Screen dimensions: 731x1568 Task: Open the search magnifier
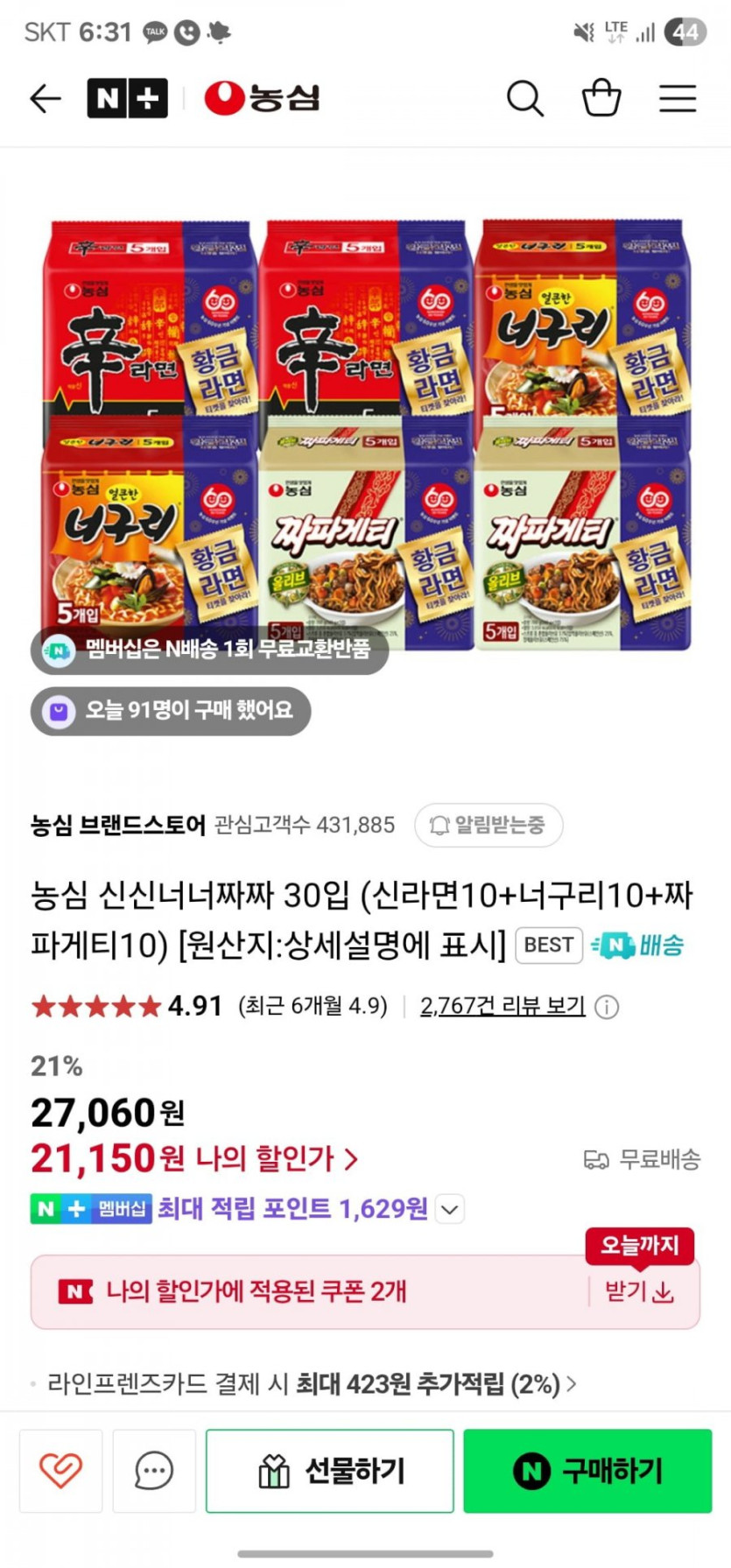pyautogui.click(x=524, y=98)
